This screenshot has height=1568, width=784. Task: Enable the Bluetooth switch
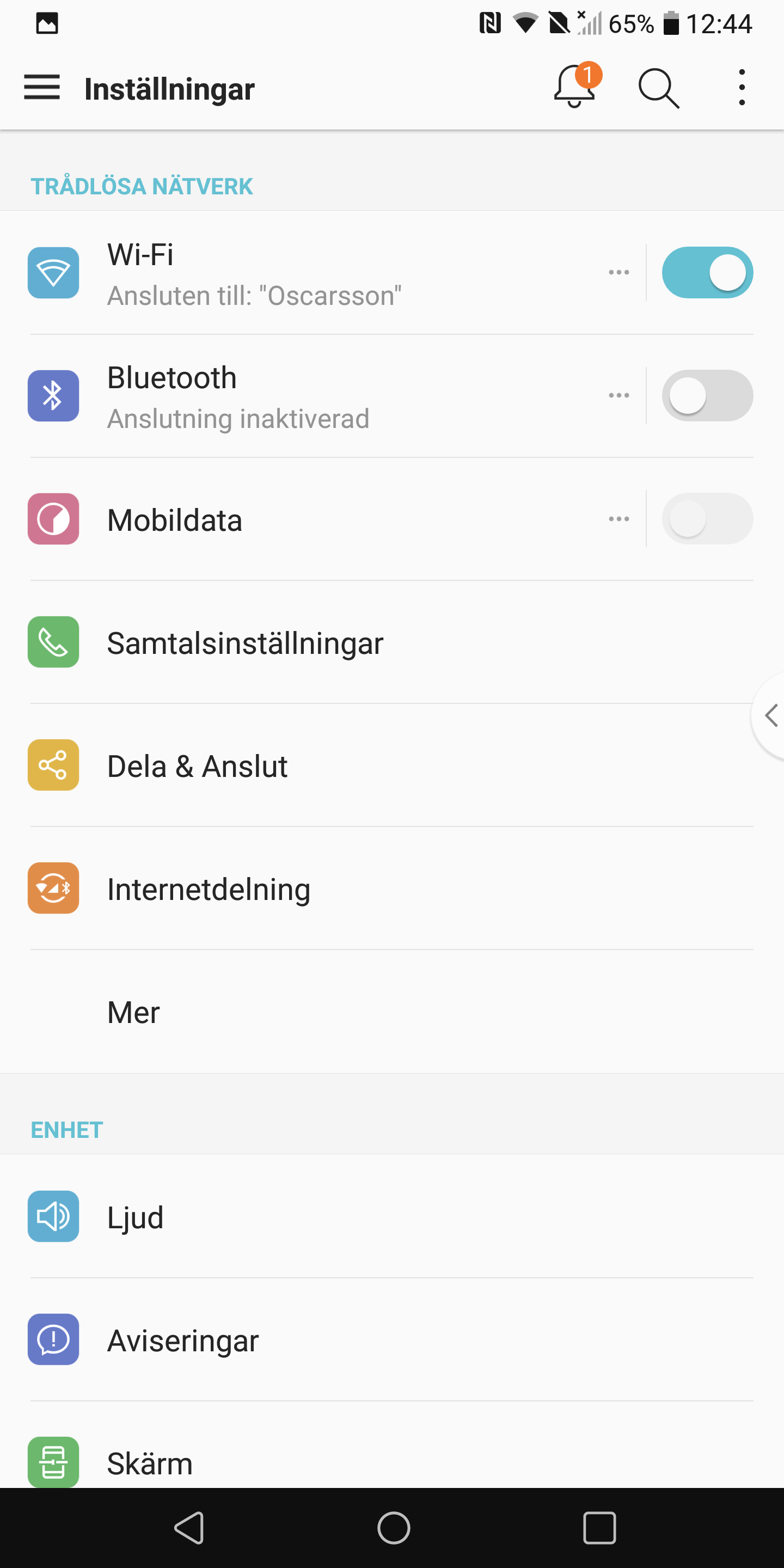(x=707, y=396)
